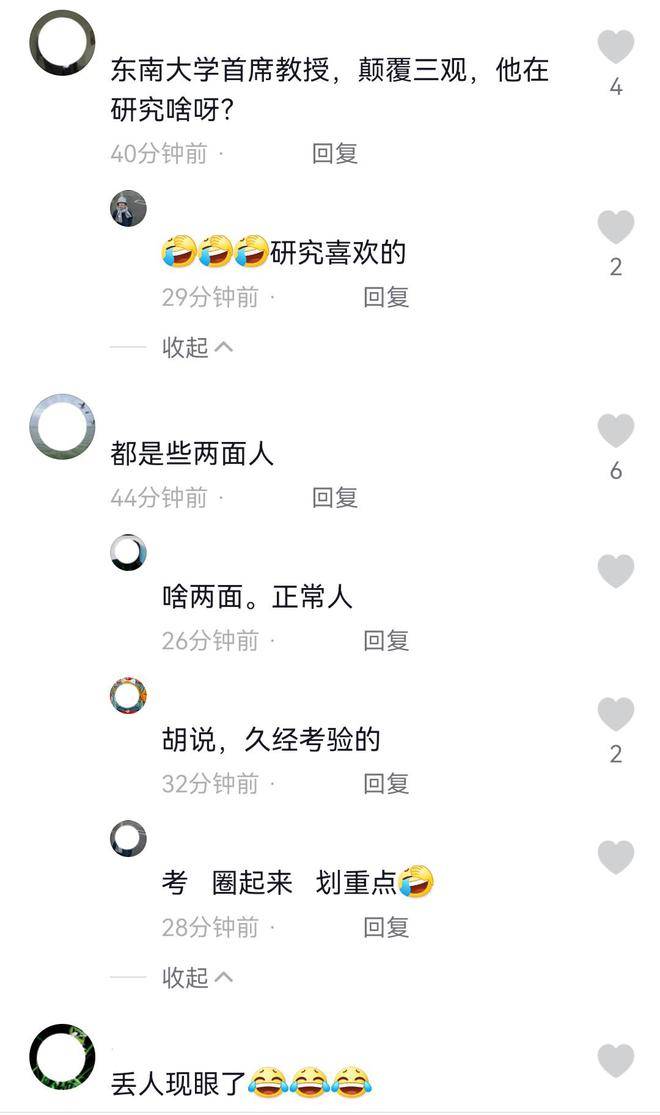Like the reply 圈起来 划重点
The image size is (660, 1115).
tap(616, 857)
